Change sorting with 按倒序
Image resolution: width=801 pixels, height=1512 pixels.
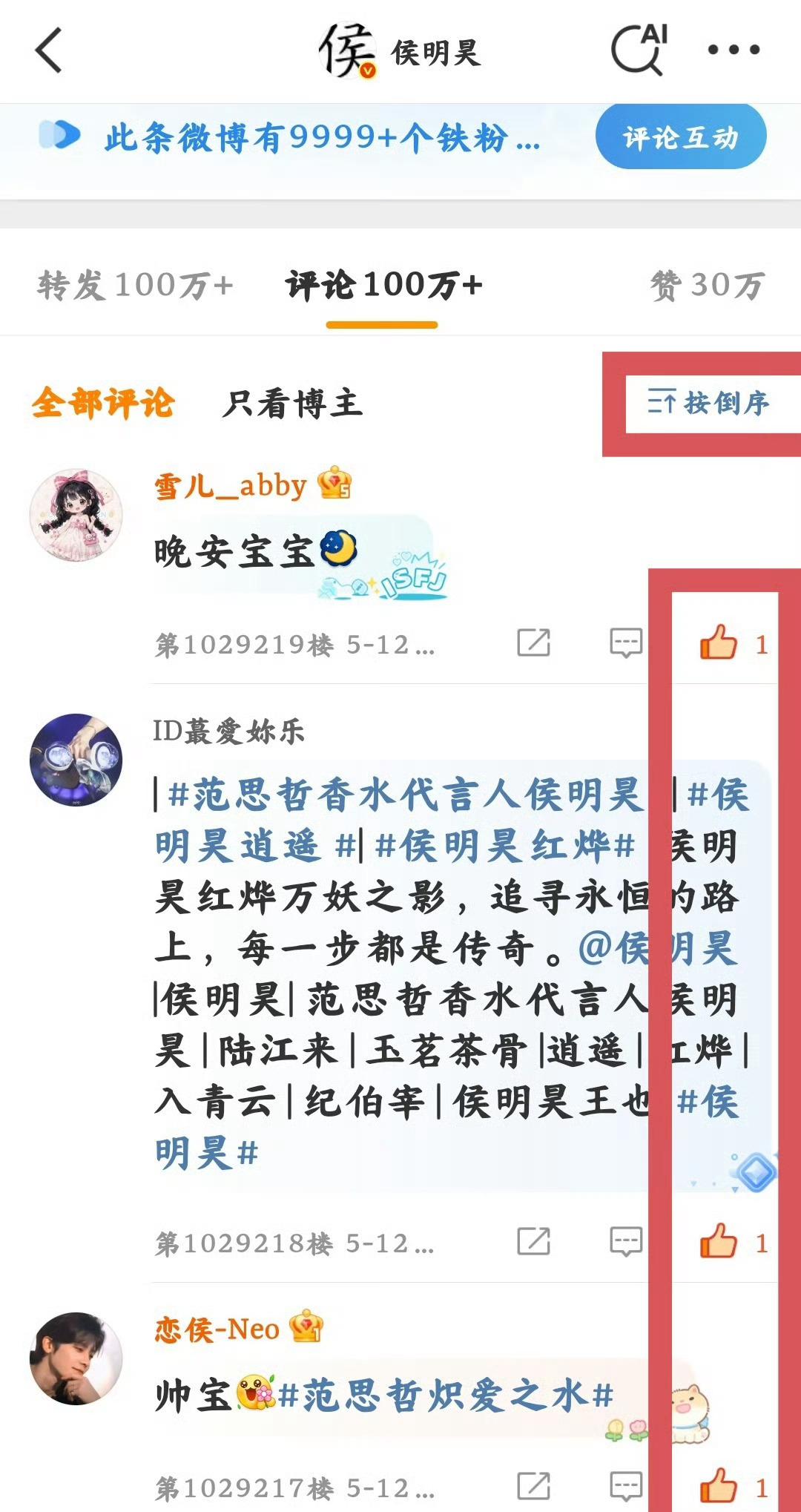[708, 403]
